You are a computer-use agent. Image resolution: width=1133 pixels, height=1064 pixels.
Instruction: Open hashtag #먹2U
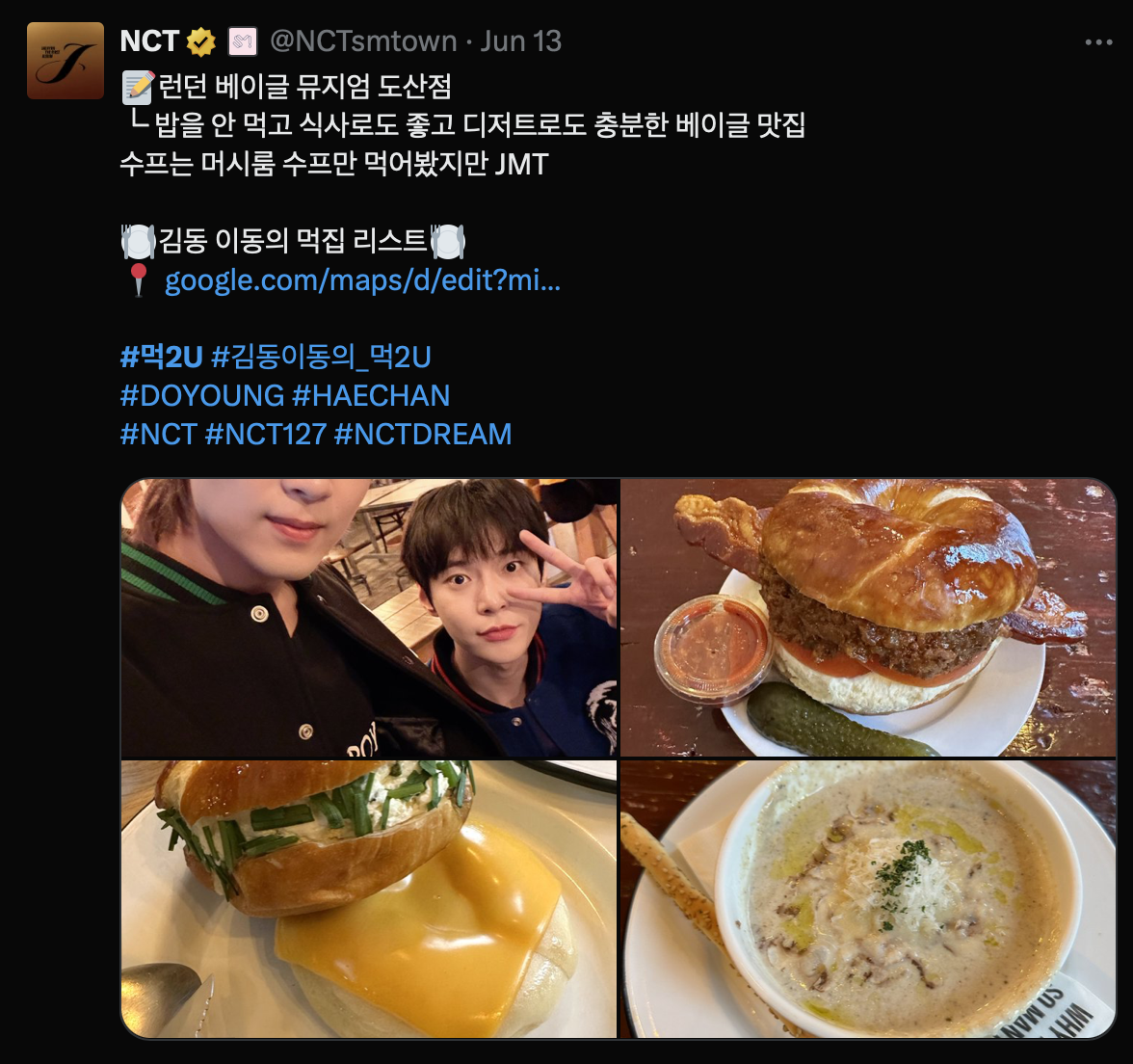(x=161, y=358)
